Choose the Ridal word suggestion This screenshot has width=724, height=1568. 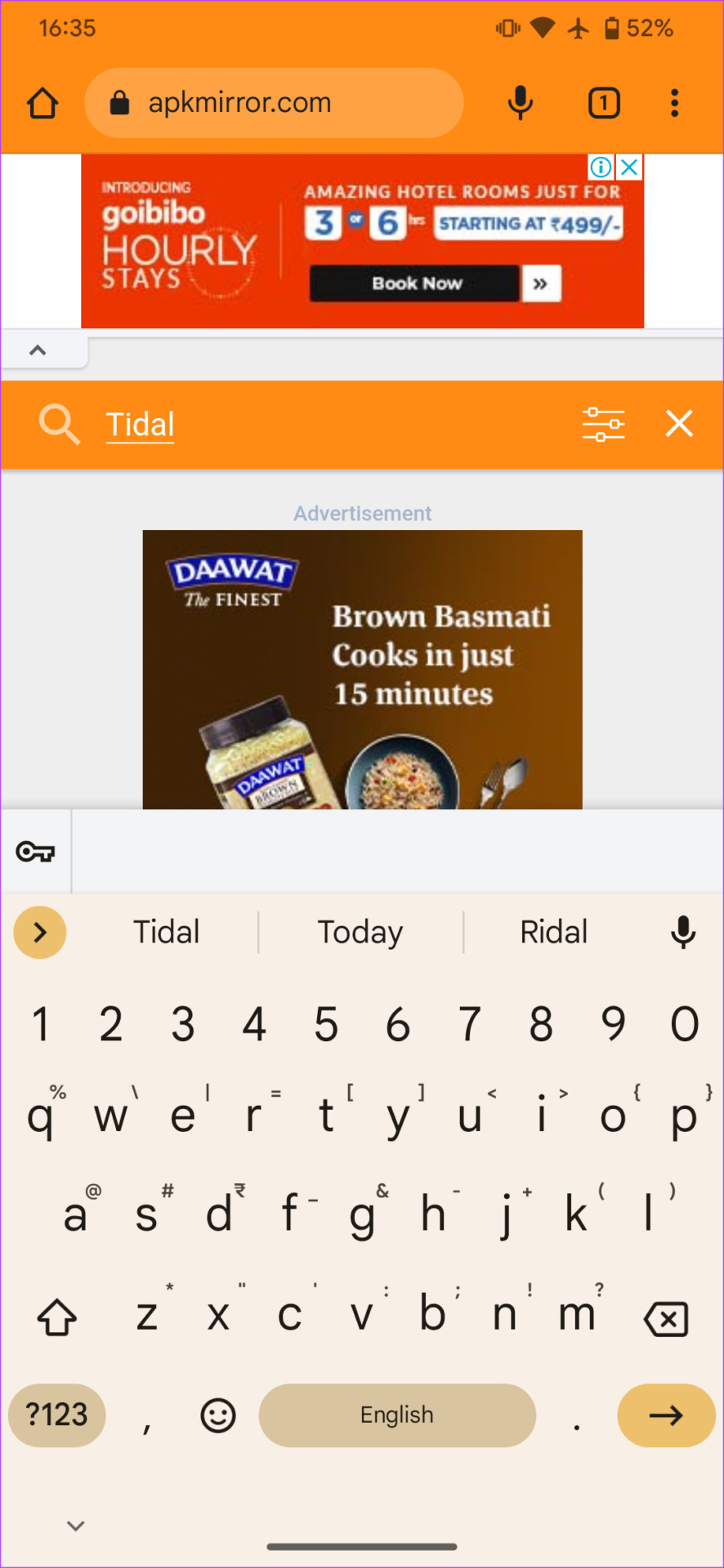tap(554, 932)
